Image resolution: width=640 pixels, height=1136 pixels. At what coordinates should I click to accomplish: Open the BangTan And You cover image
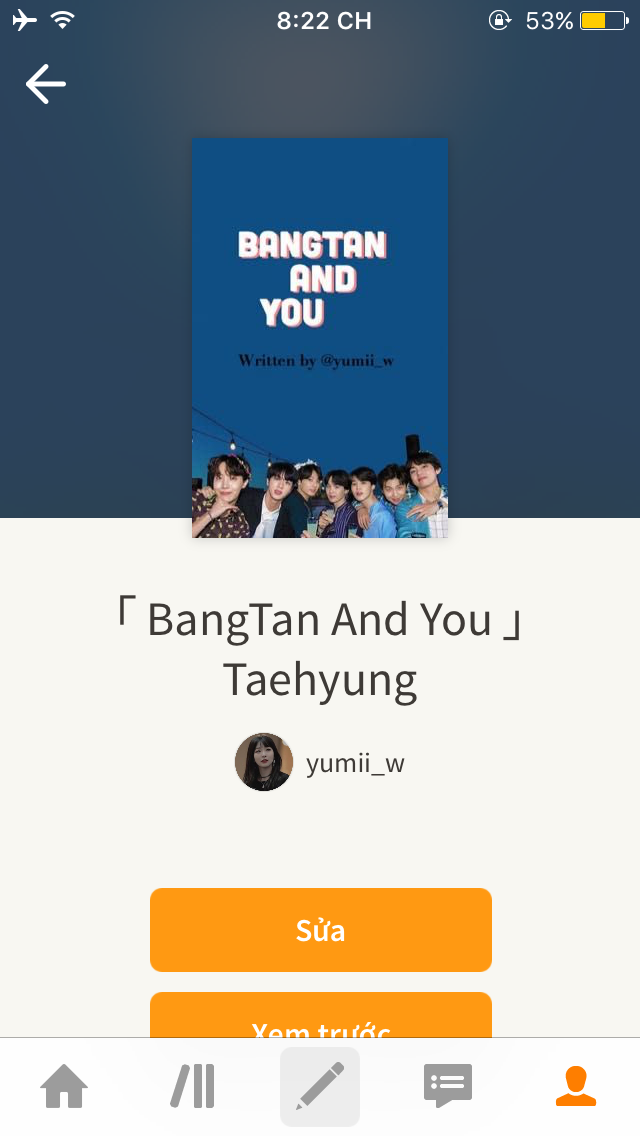pos(320,338)
